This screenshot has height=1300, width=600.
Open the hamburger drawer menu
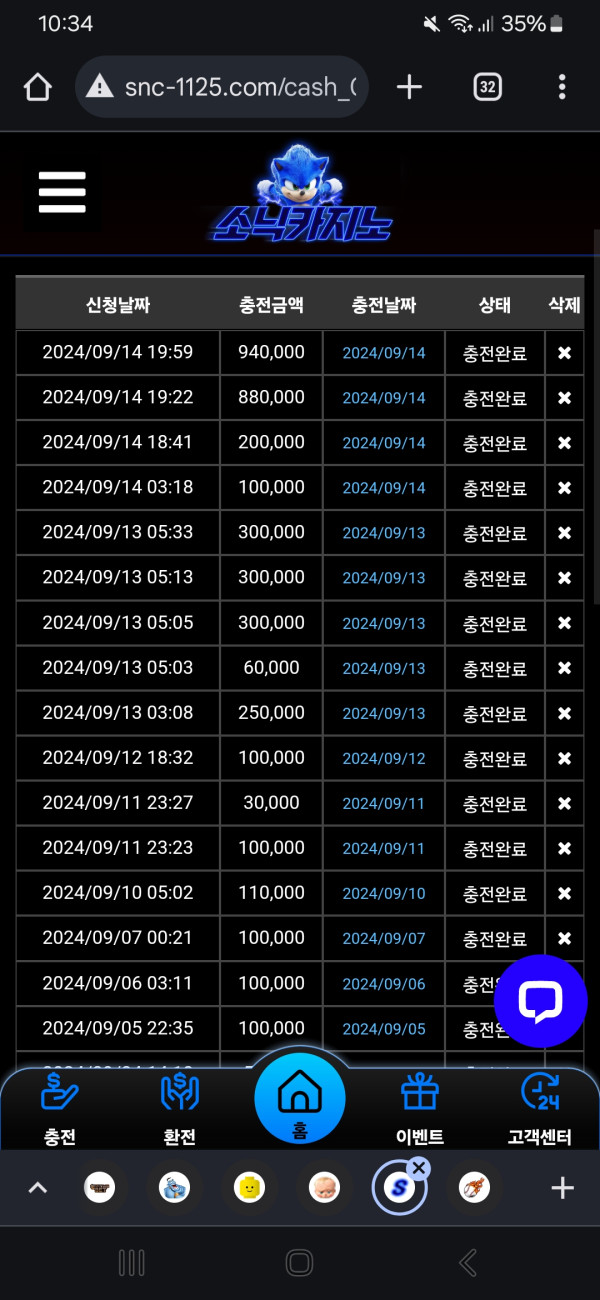point(62,192)
